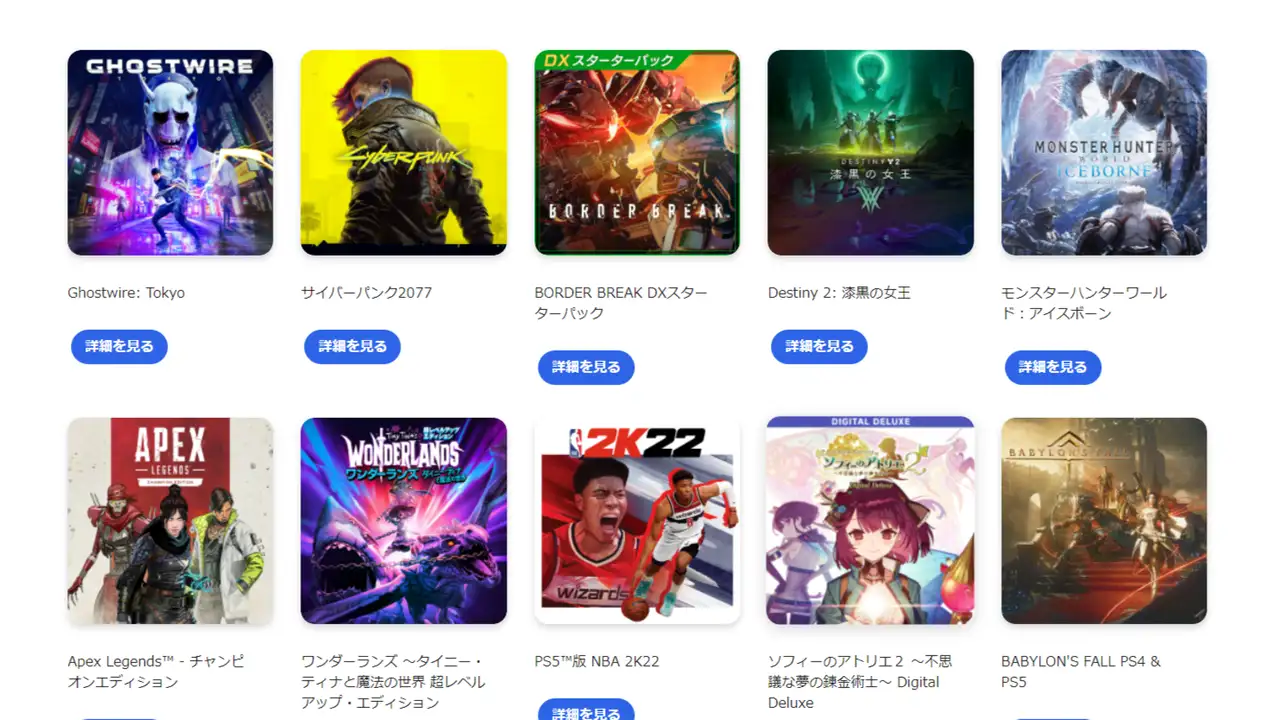The width and height of the screenshot is (1280, 720).
Task: Open the ソフィーのアトリエ２ Digital Deluxe tile
Action: 870,520
